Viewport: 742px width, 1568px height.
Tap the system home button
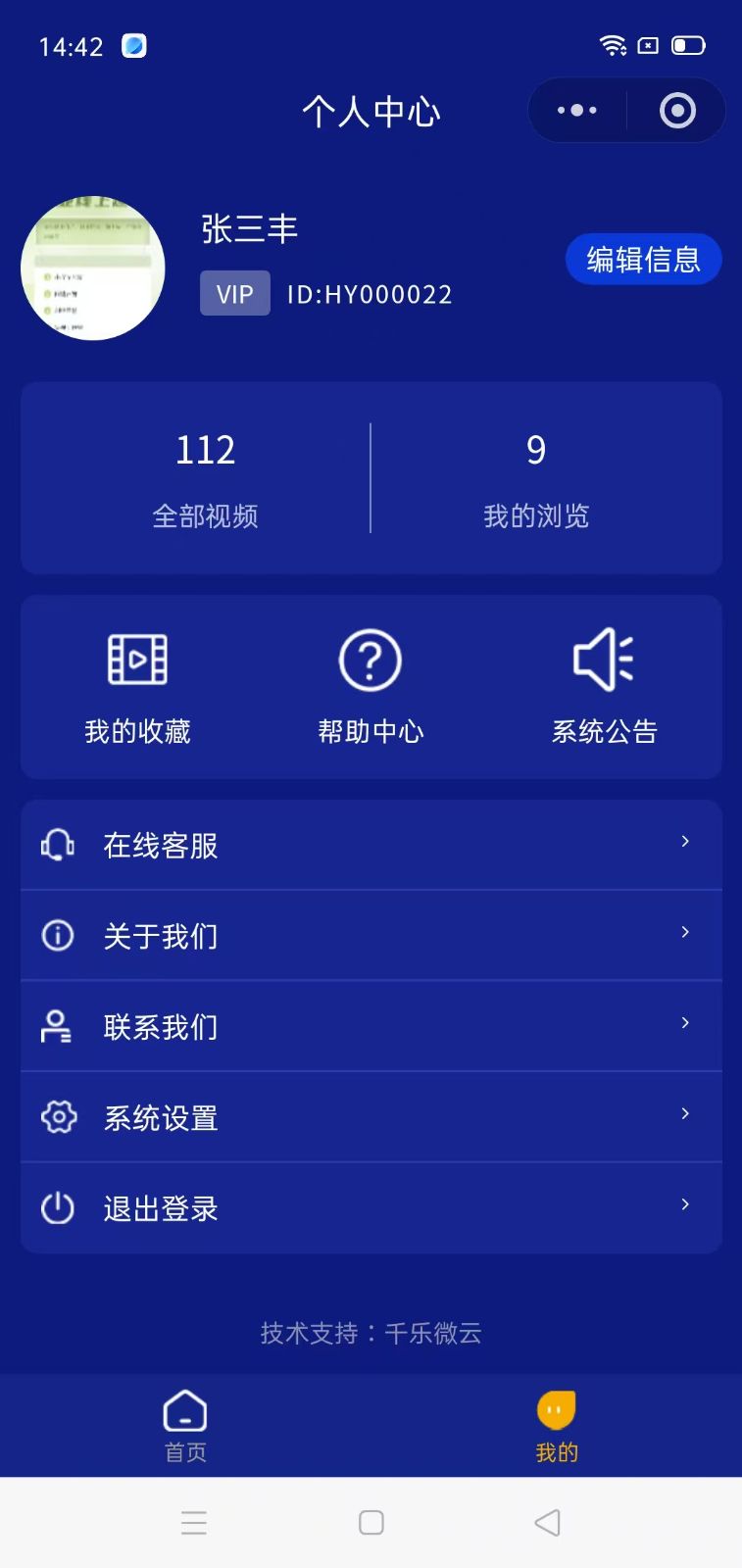click(371, 1522)
